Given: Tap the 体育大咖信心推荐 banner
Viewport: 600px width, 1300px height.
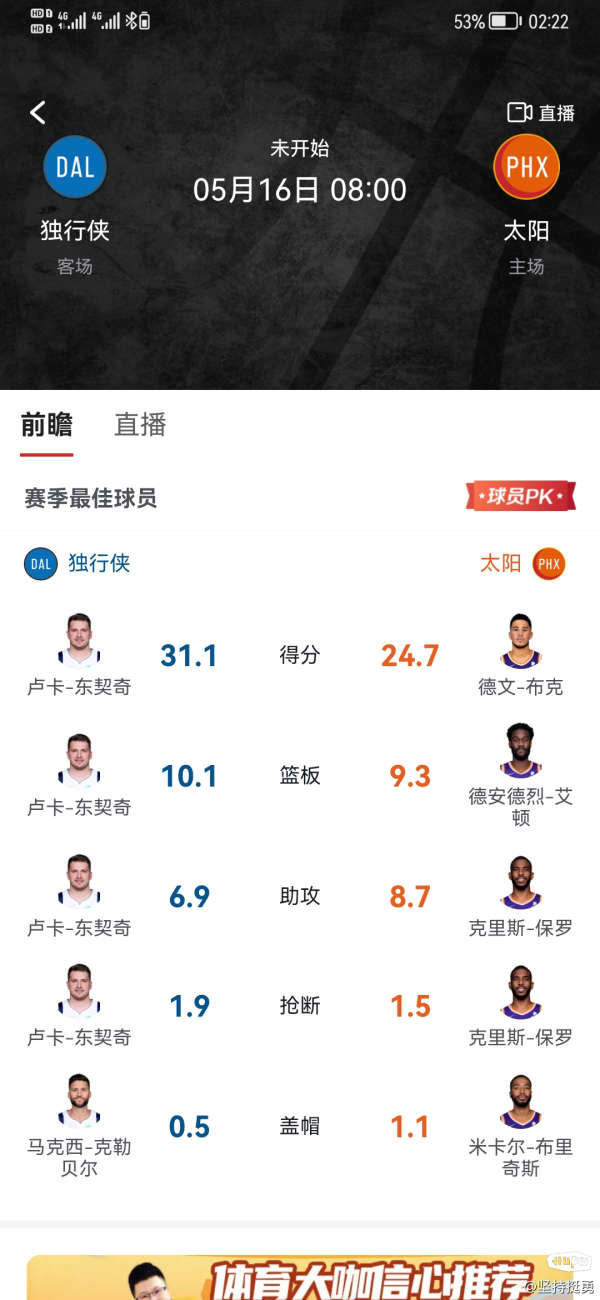Looking at the screenshot, I should (x=300, y=1277).
